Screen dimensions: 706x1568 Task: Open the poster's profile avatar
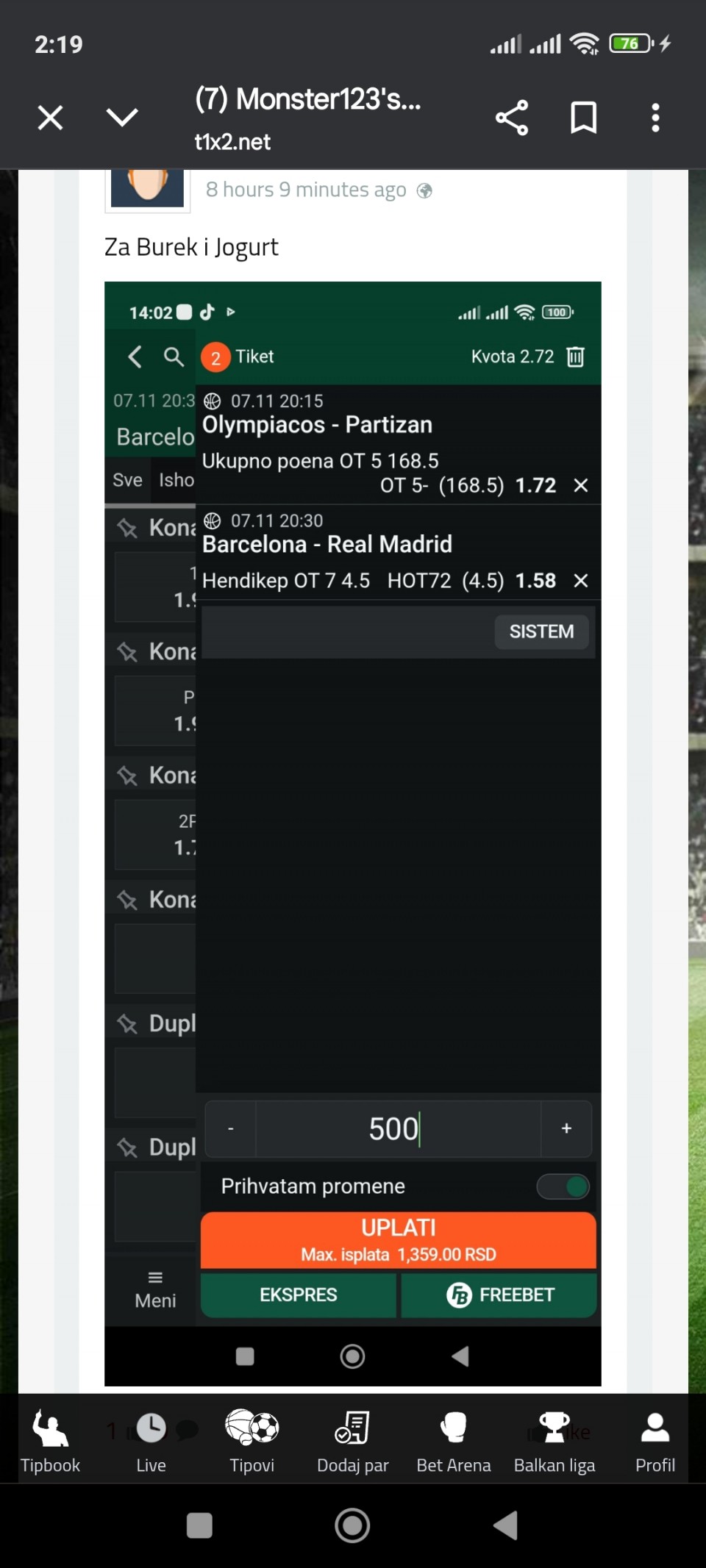[148, 187]
